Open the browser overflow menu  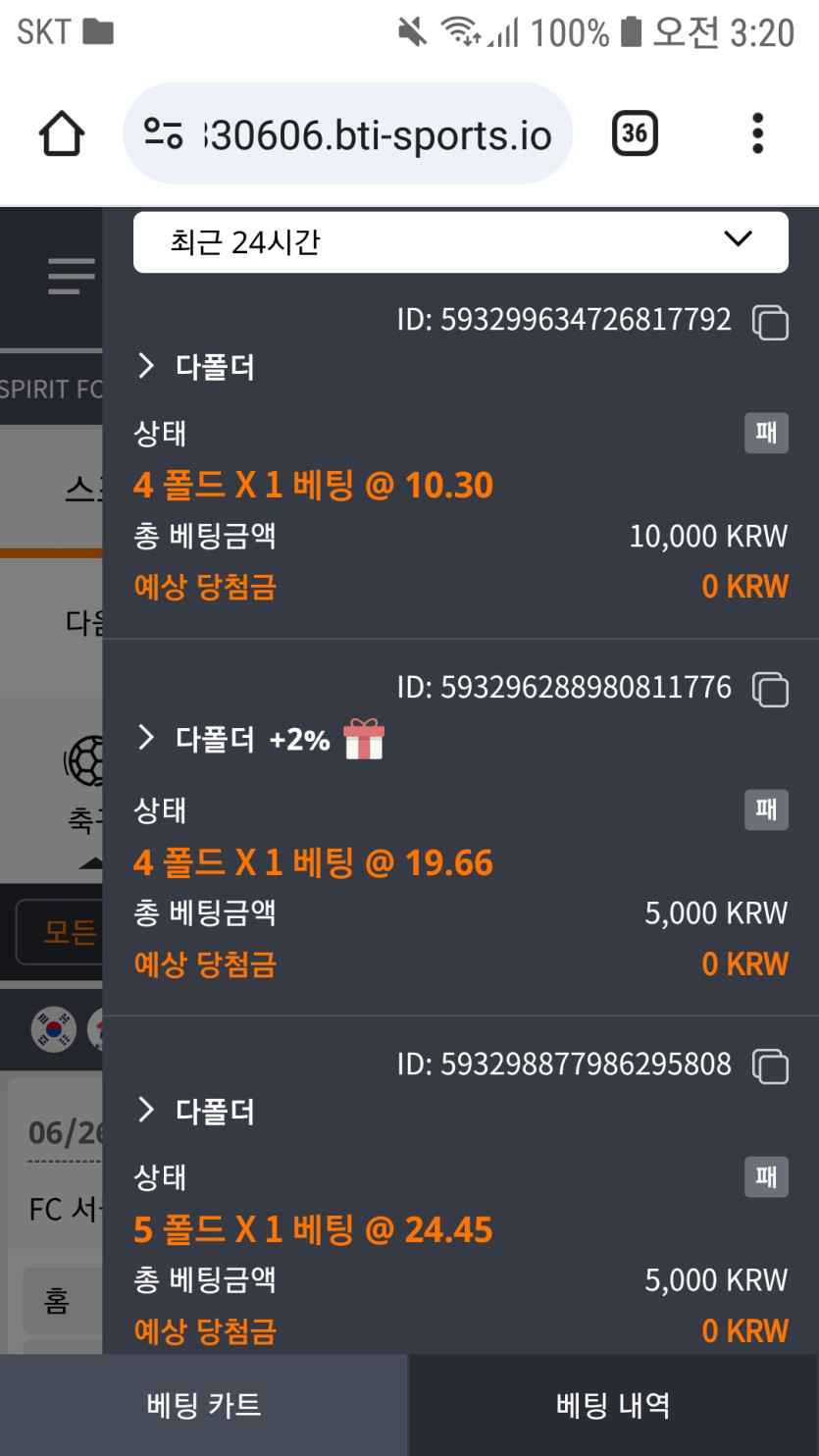click(x=757, y=133)
